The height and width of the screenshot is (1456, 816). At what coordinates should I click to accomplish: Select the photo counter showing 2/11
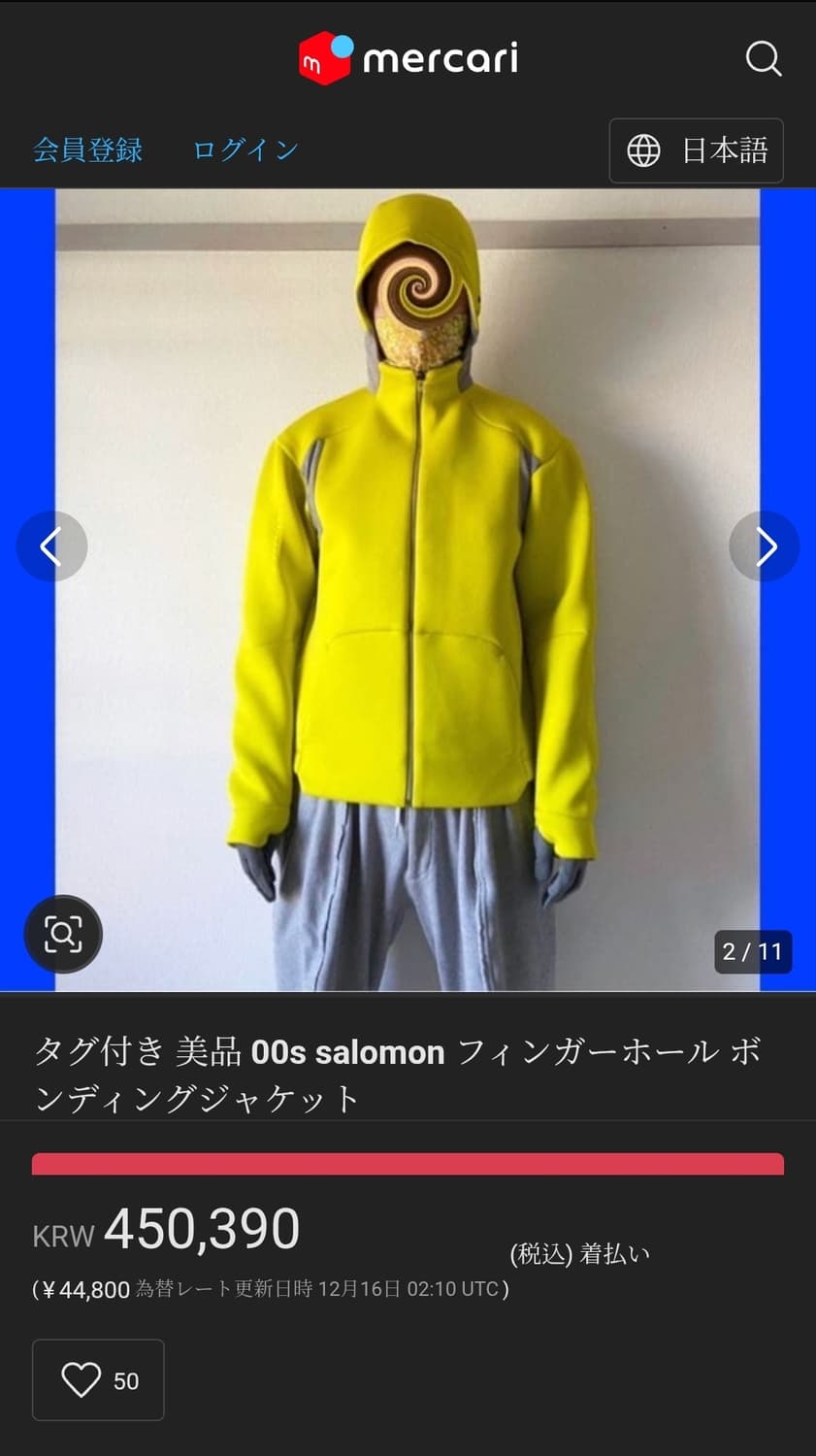point(752,952)
